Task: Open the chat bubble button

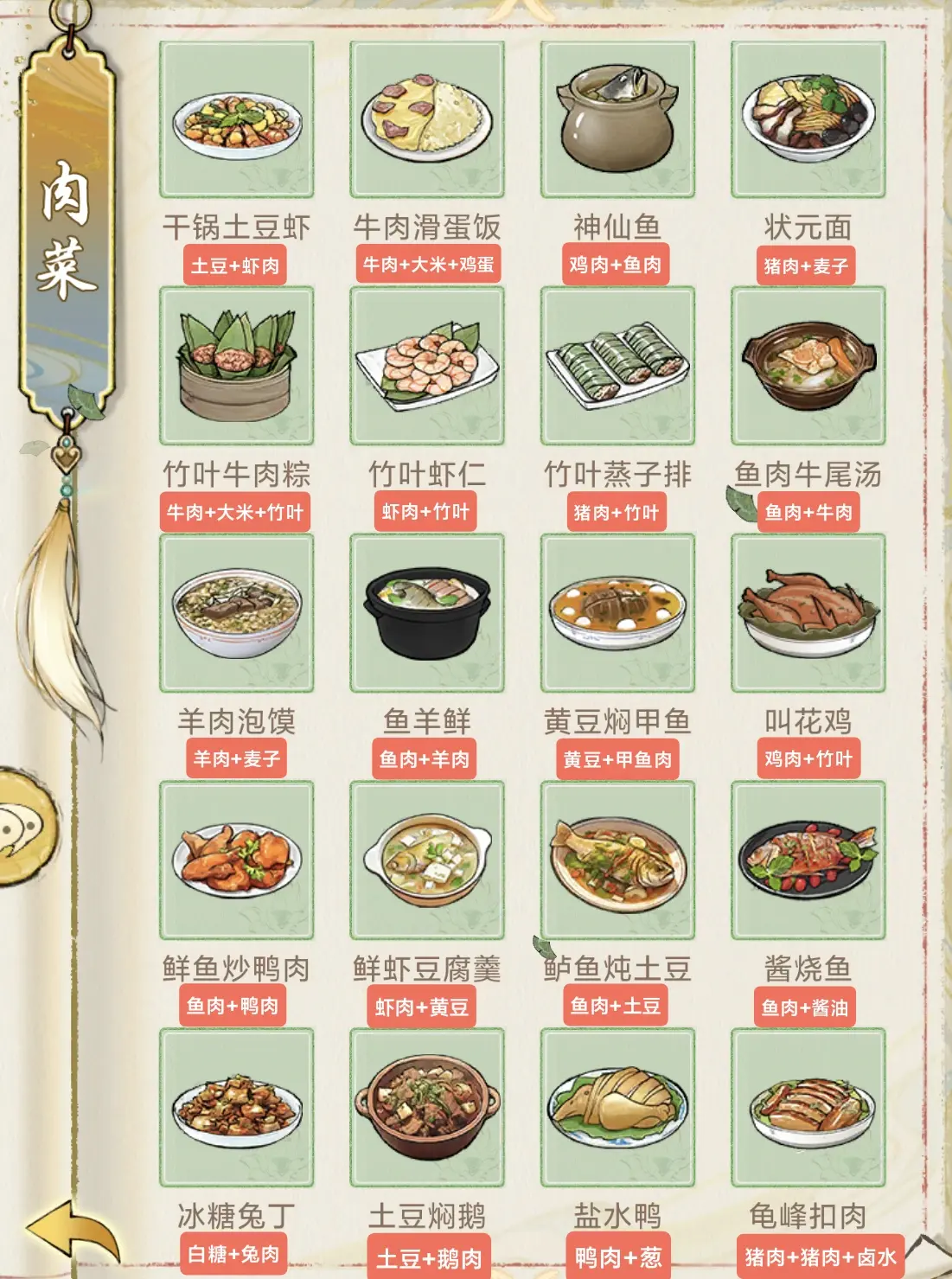Action: click(24, 828)
